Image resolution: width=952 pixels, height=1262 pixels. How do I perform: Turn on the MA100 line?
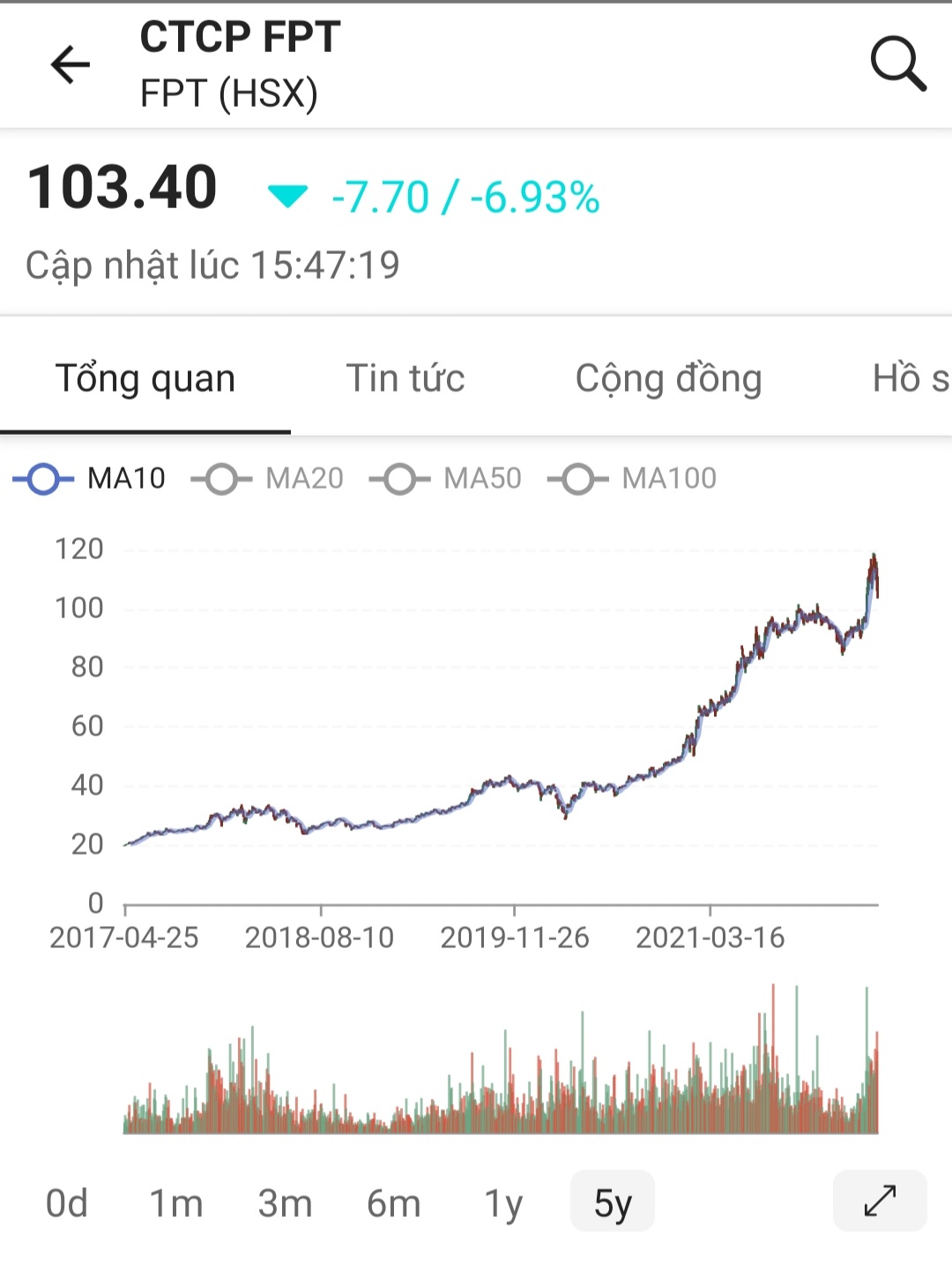[633, 479]
